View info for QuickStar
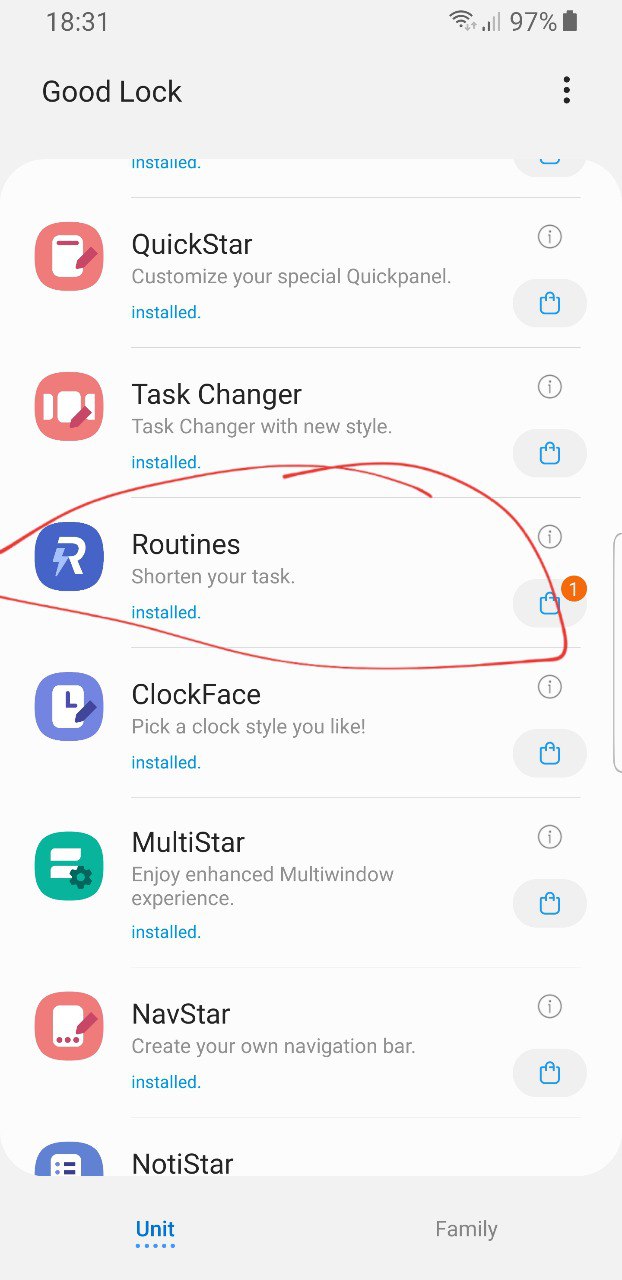622x1280 pixels. tap(549, 237)
